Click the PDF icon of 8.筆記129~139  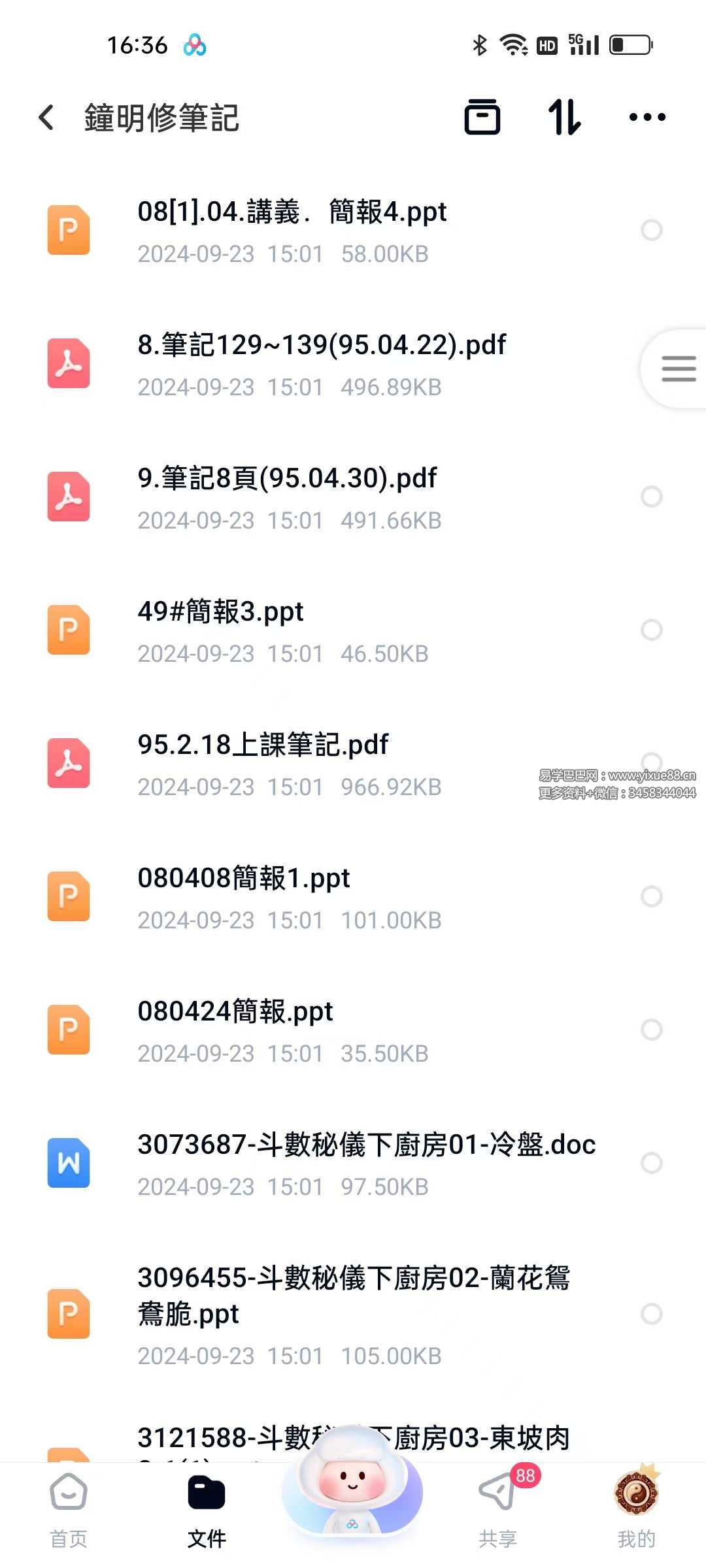pyautogui.click(x=68, y=364)
